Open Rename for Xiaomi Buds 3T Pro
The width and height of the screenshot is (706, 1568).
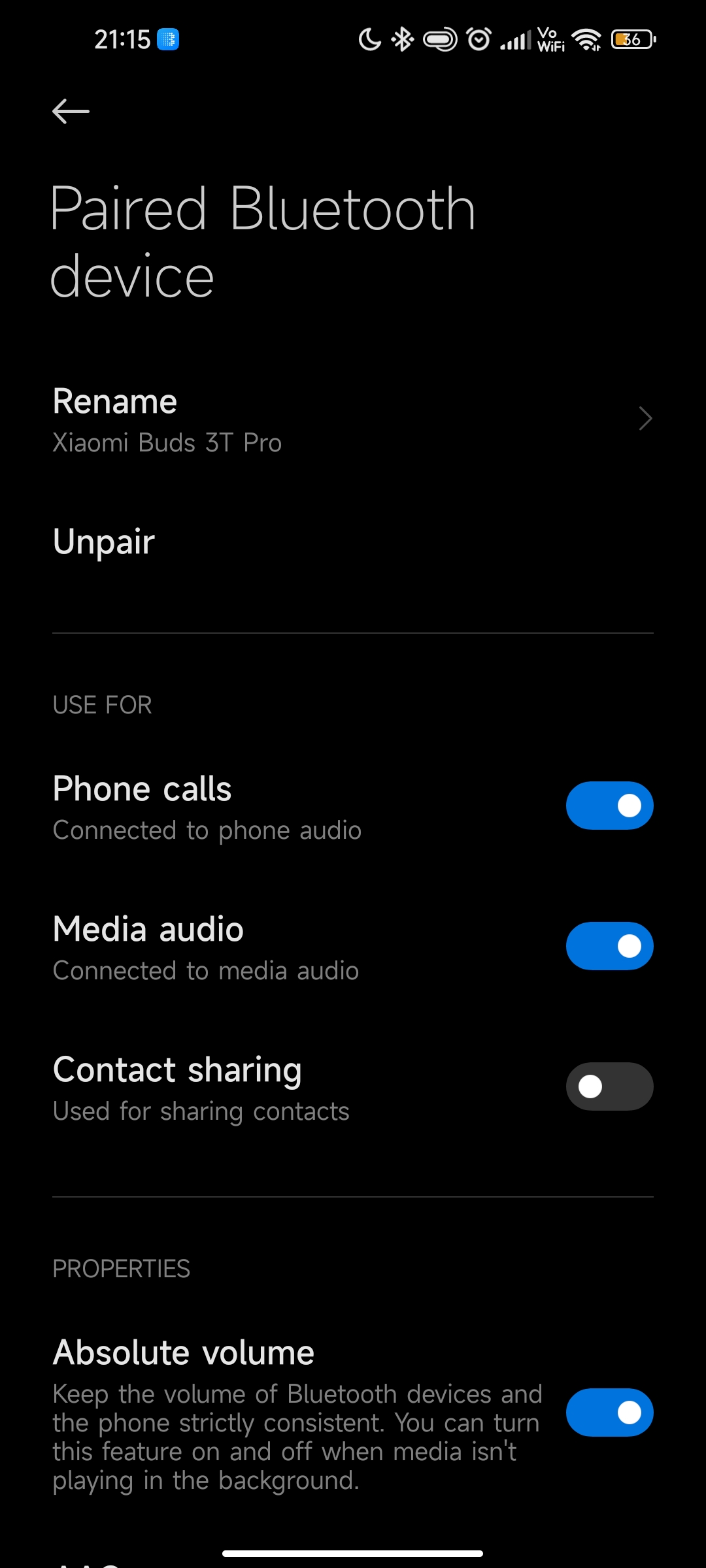(x=353, y=419)
